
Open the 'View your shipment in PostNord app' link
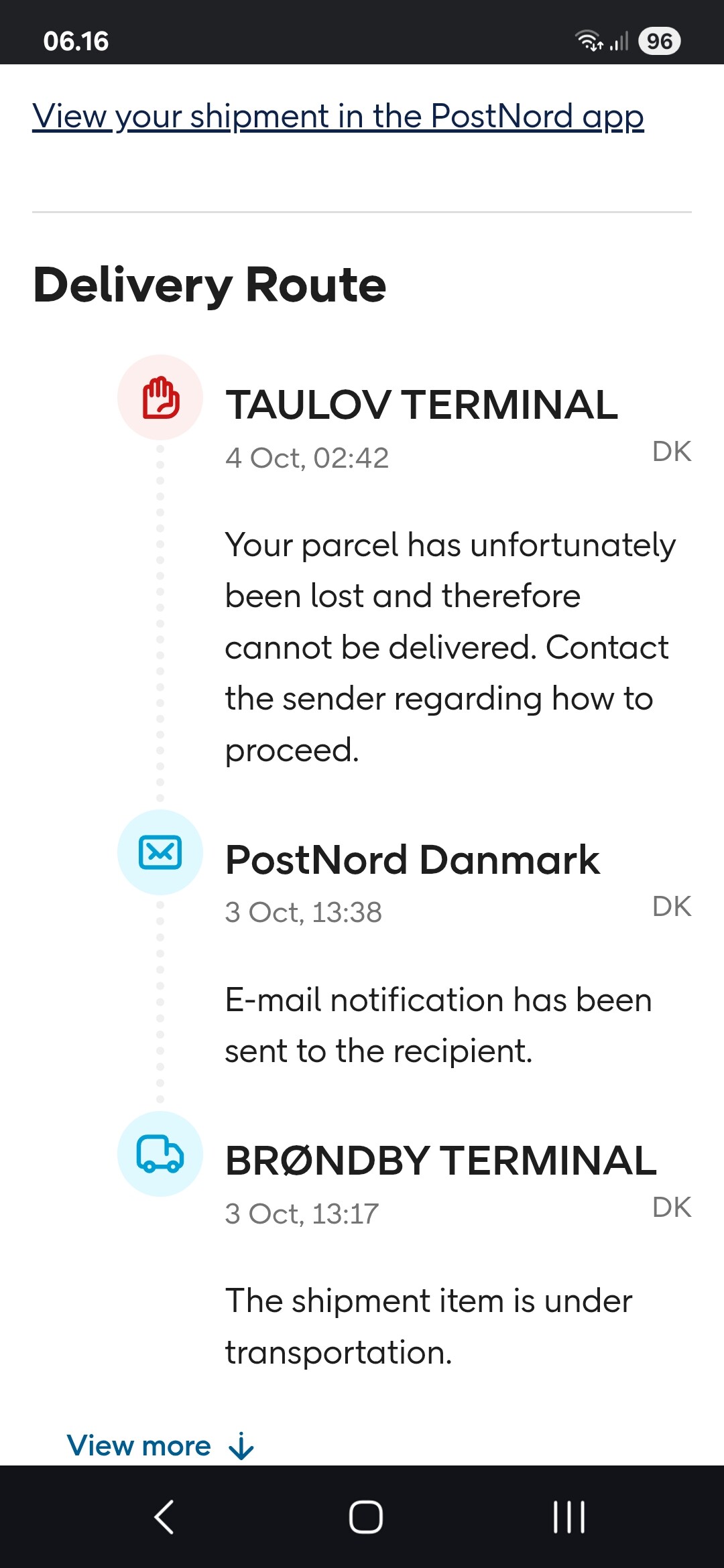pos(338,117)
